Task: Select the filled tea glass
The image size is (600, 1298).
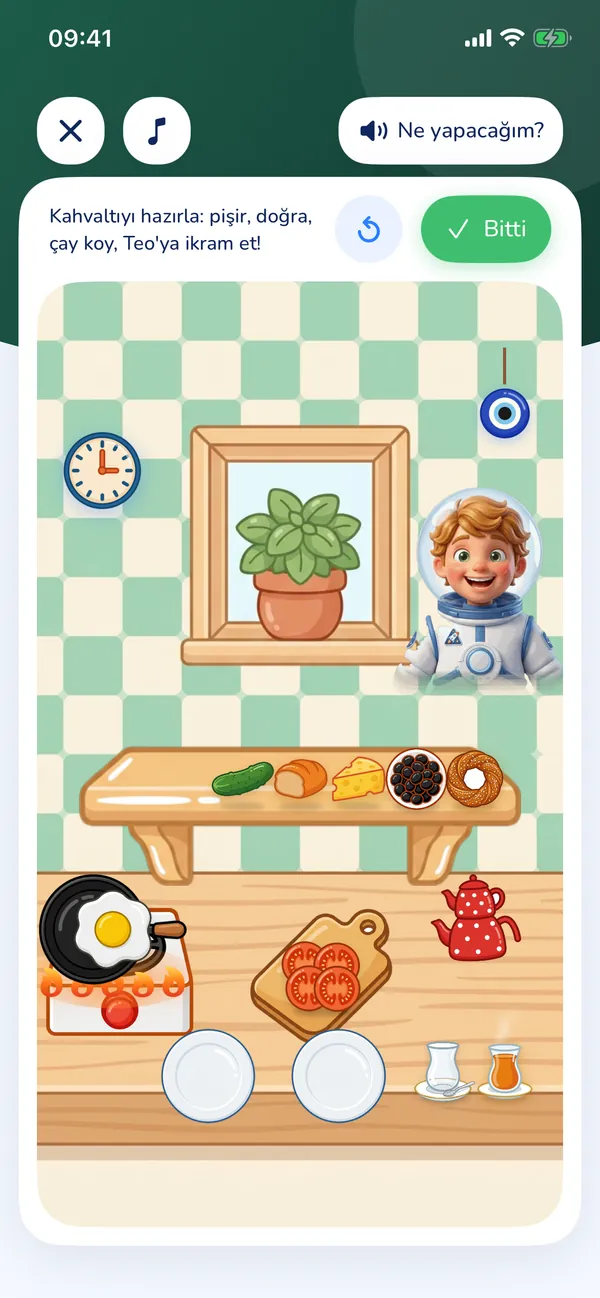Action: [505, 1068]
